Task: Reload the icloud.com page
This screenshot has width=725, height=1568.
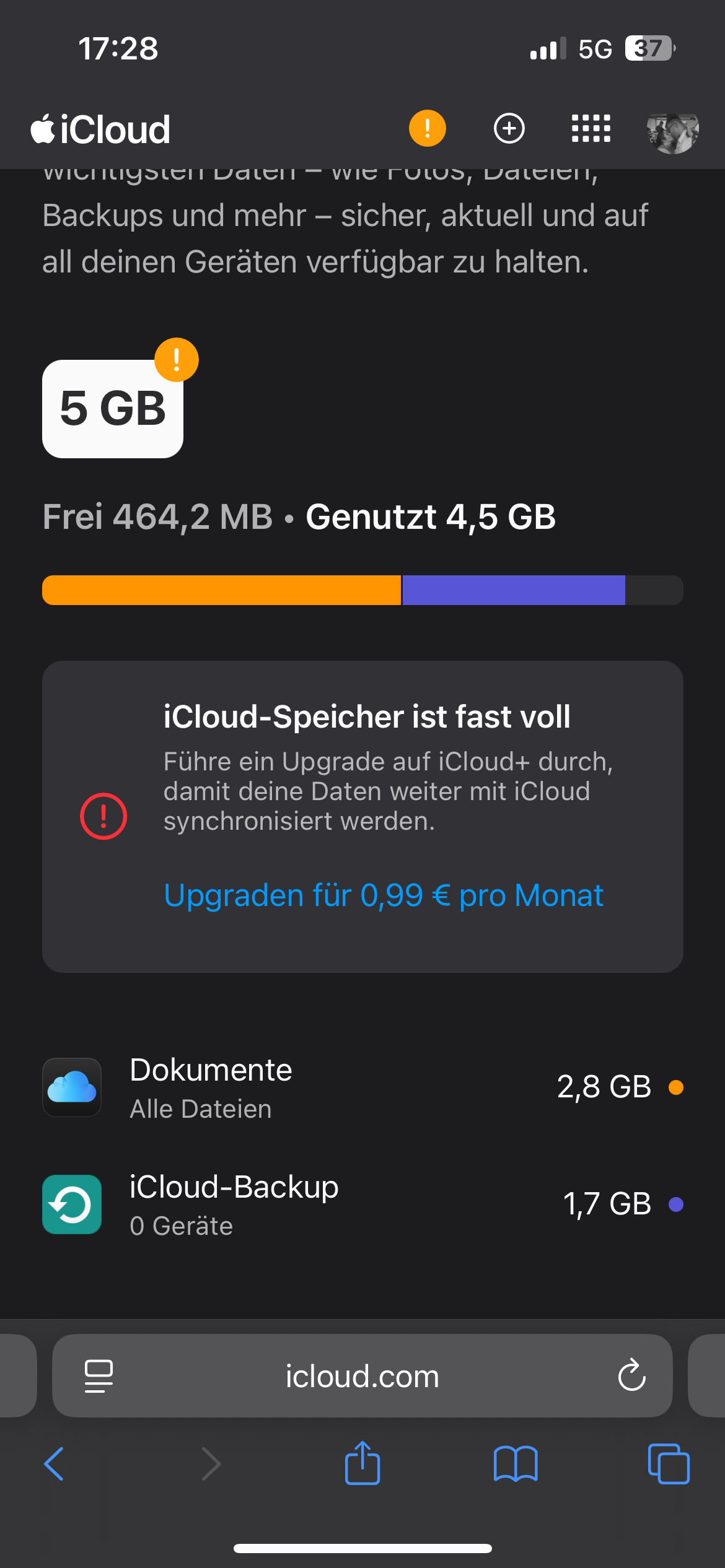Action: [x=631, y=1375]
